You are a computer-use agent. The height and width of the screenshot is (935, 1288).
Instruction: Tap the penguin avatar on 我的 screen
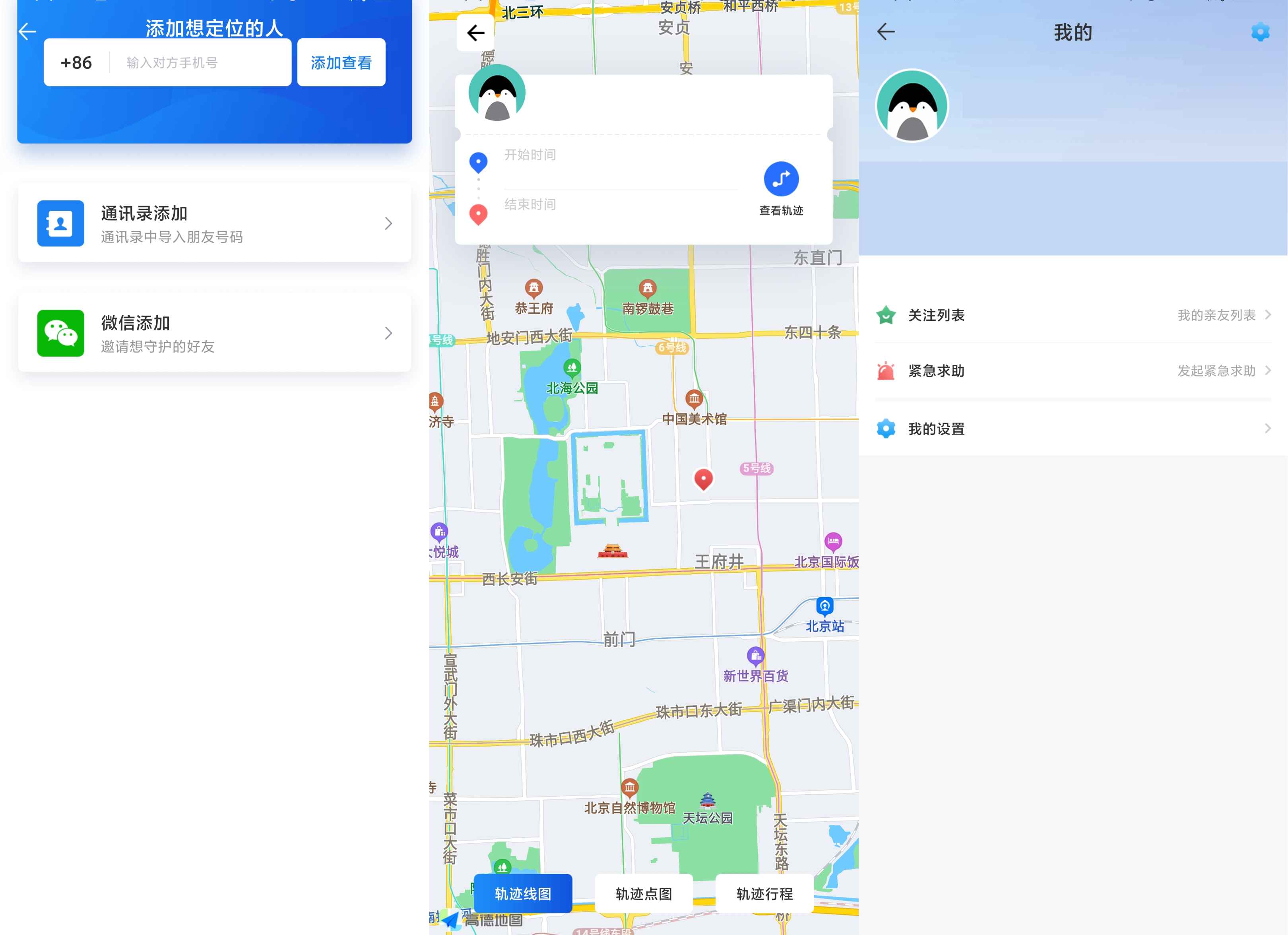912,106
